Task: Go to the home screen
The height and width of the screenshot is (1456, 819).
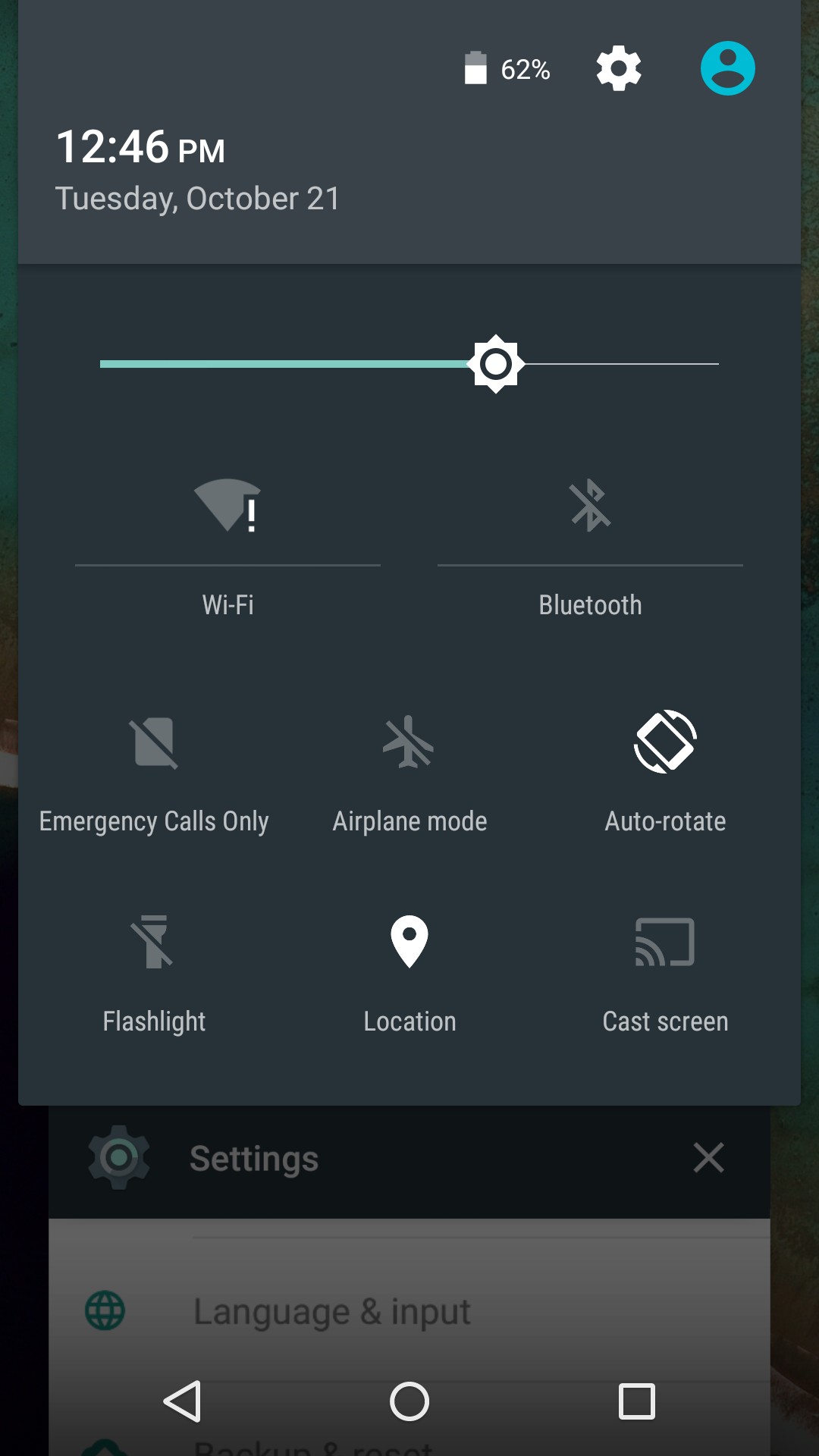Action: point(409,1401)
